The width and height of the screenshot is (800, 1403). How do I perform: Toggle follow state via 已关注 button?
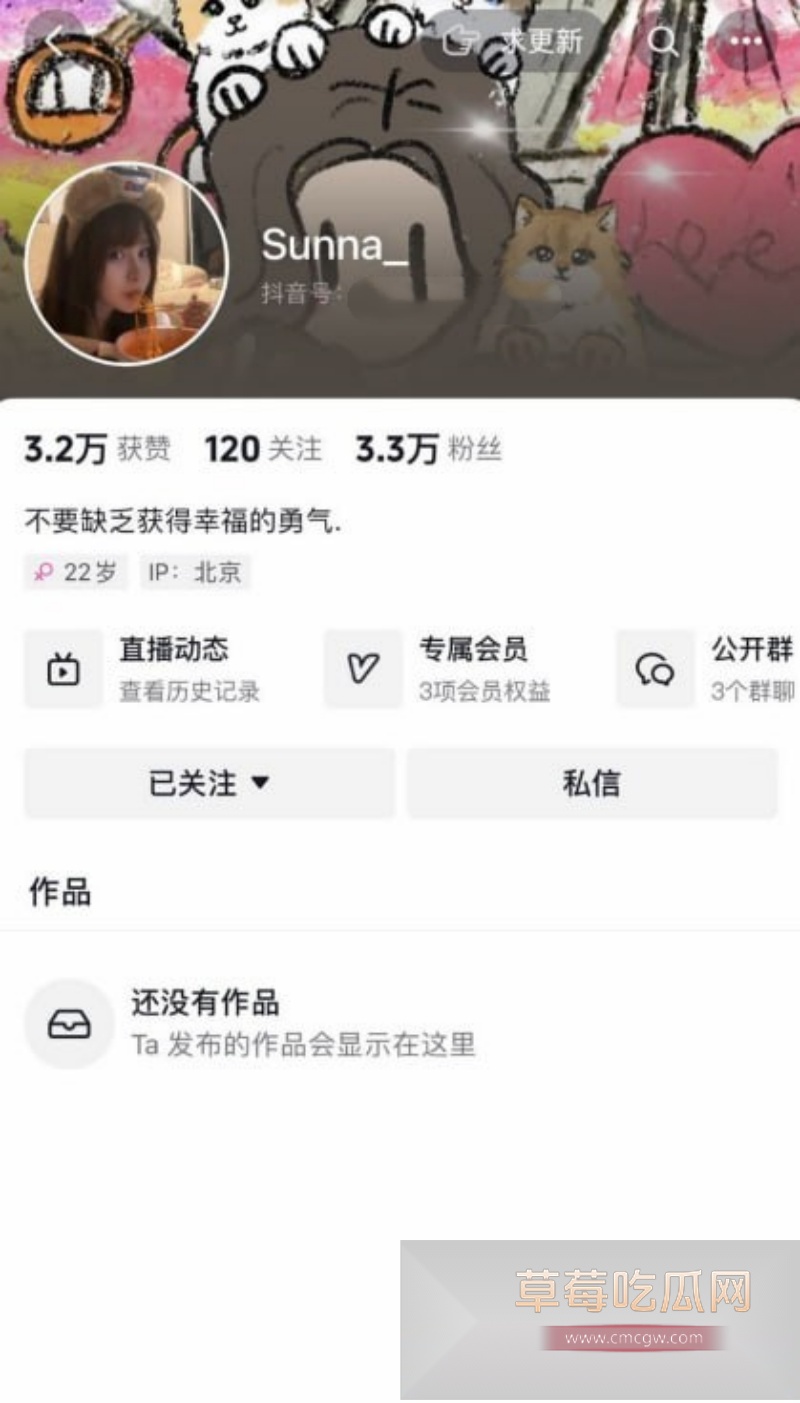195,784
